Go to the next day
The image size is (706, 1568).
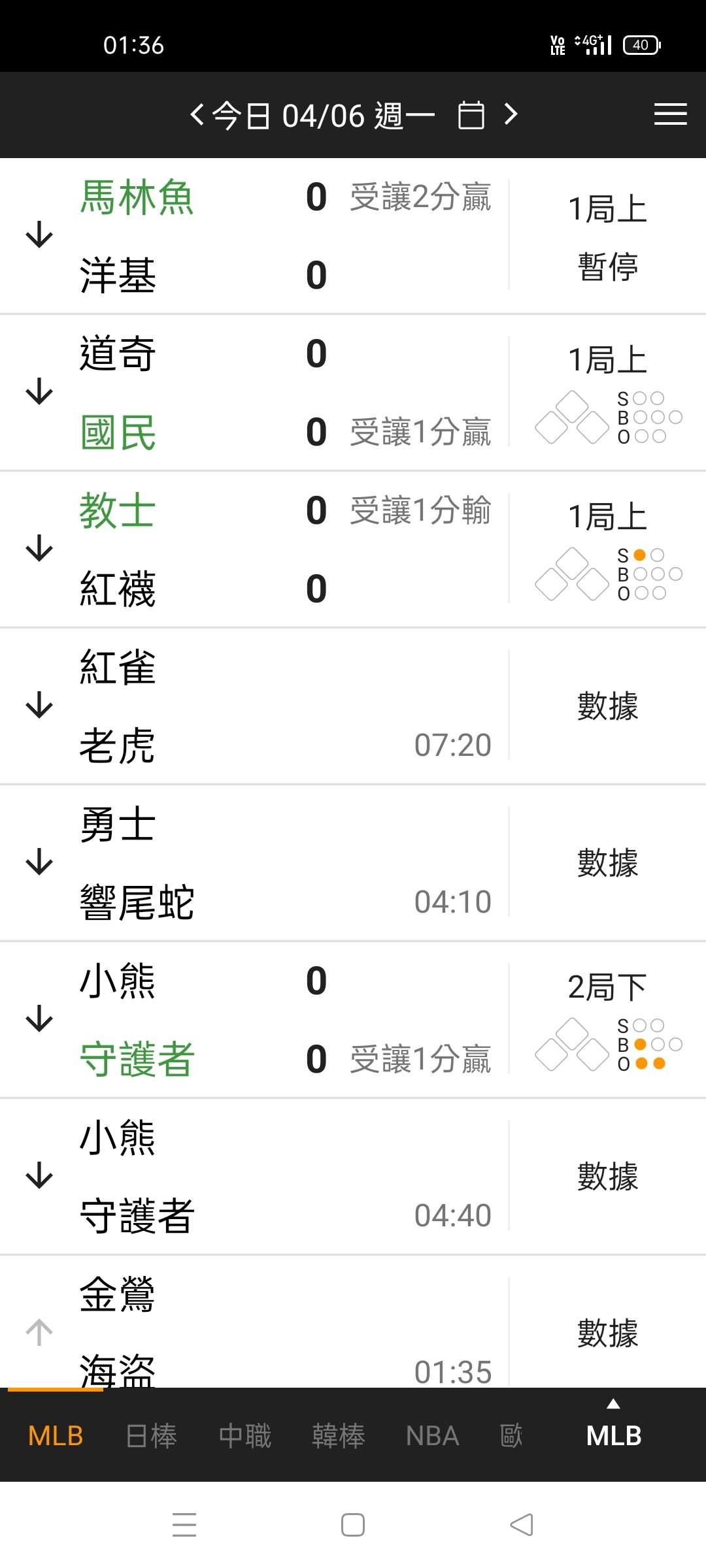[x=511, y=115]
